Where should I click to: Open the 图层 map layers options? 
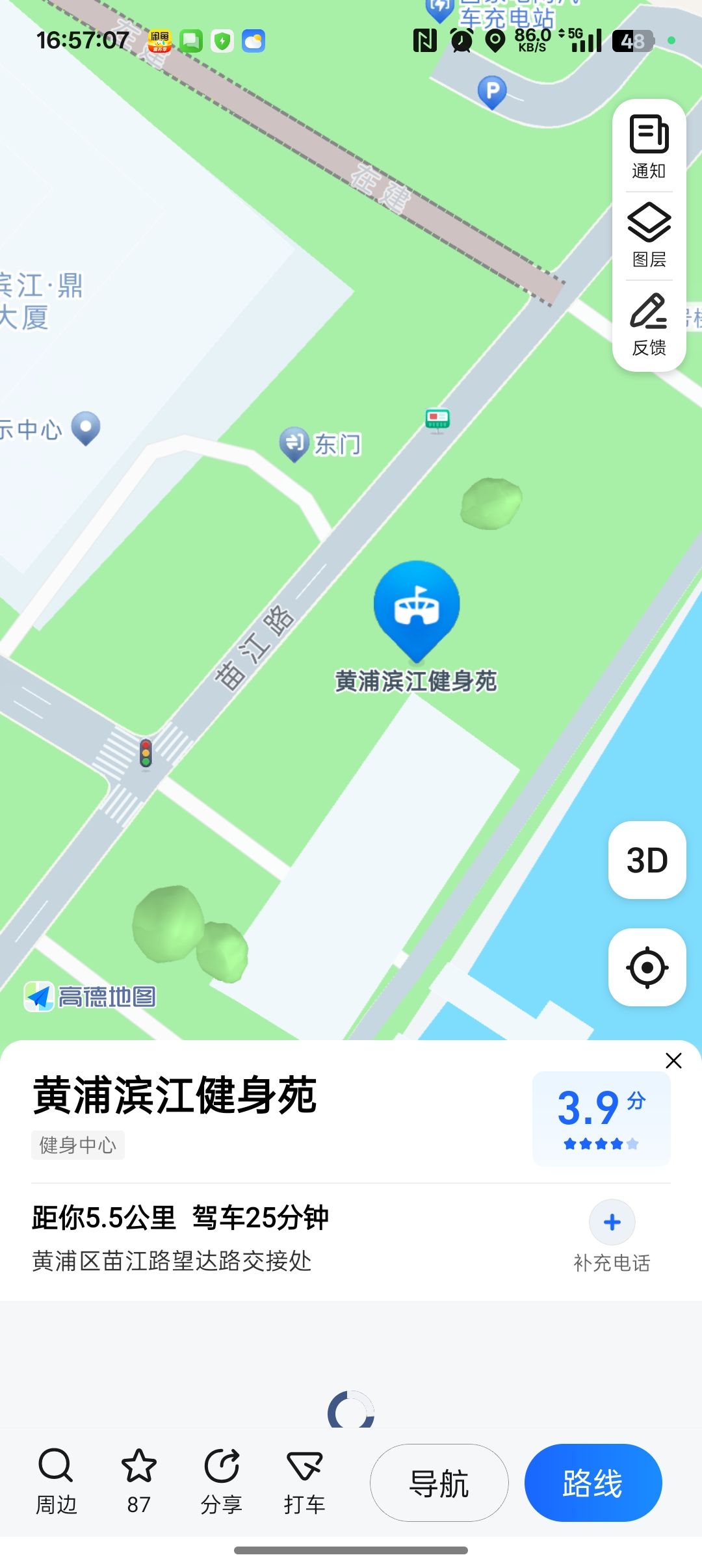point(649,235)
